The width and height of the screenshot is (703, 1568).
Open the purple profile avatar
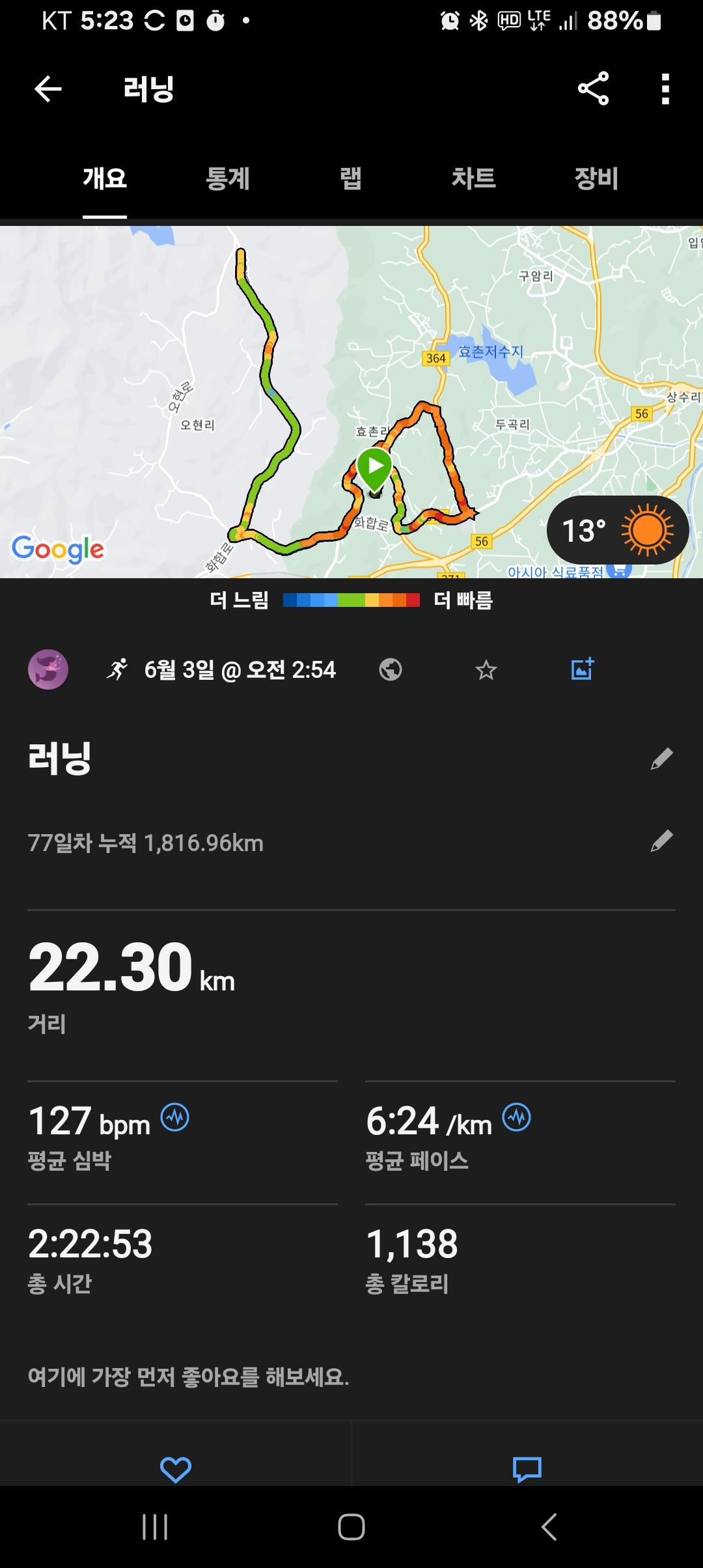point(48,669)
